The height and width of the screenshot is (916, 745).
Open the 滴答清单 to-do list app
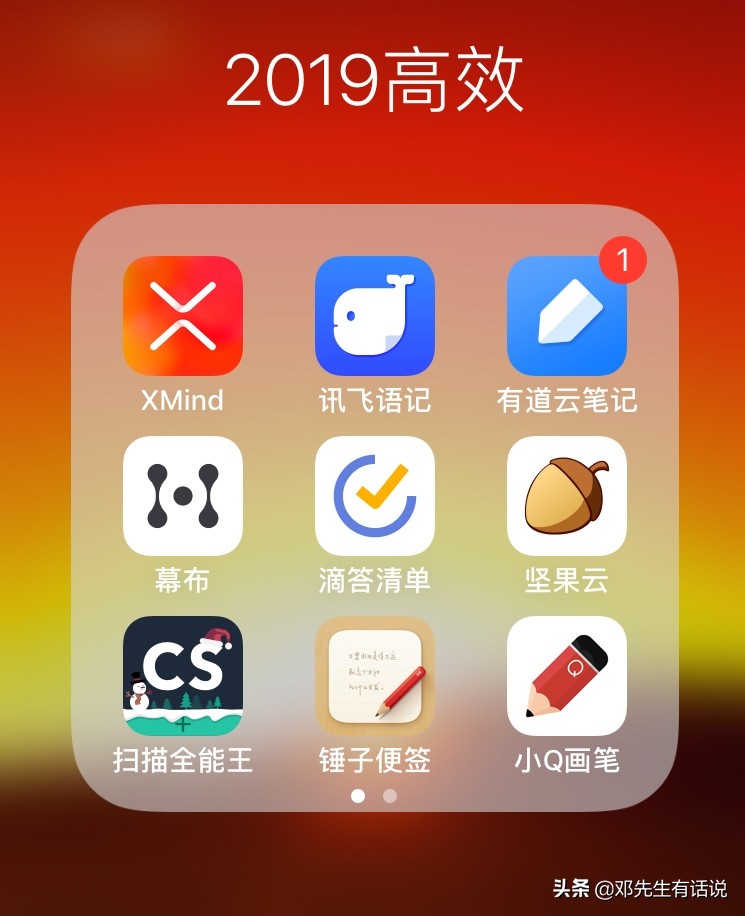(x=375, y=495)
